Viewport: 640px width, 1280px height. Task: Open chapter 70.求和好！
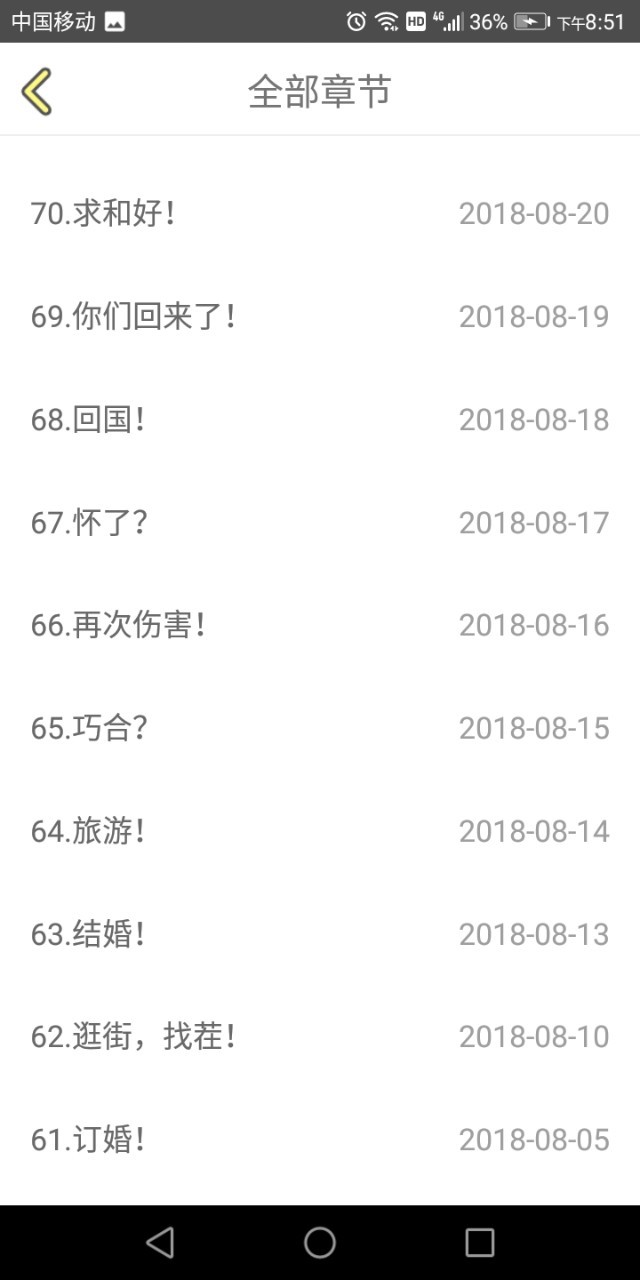(x=320, y=213)
